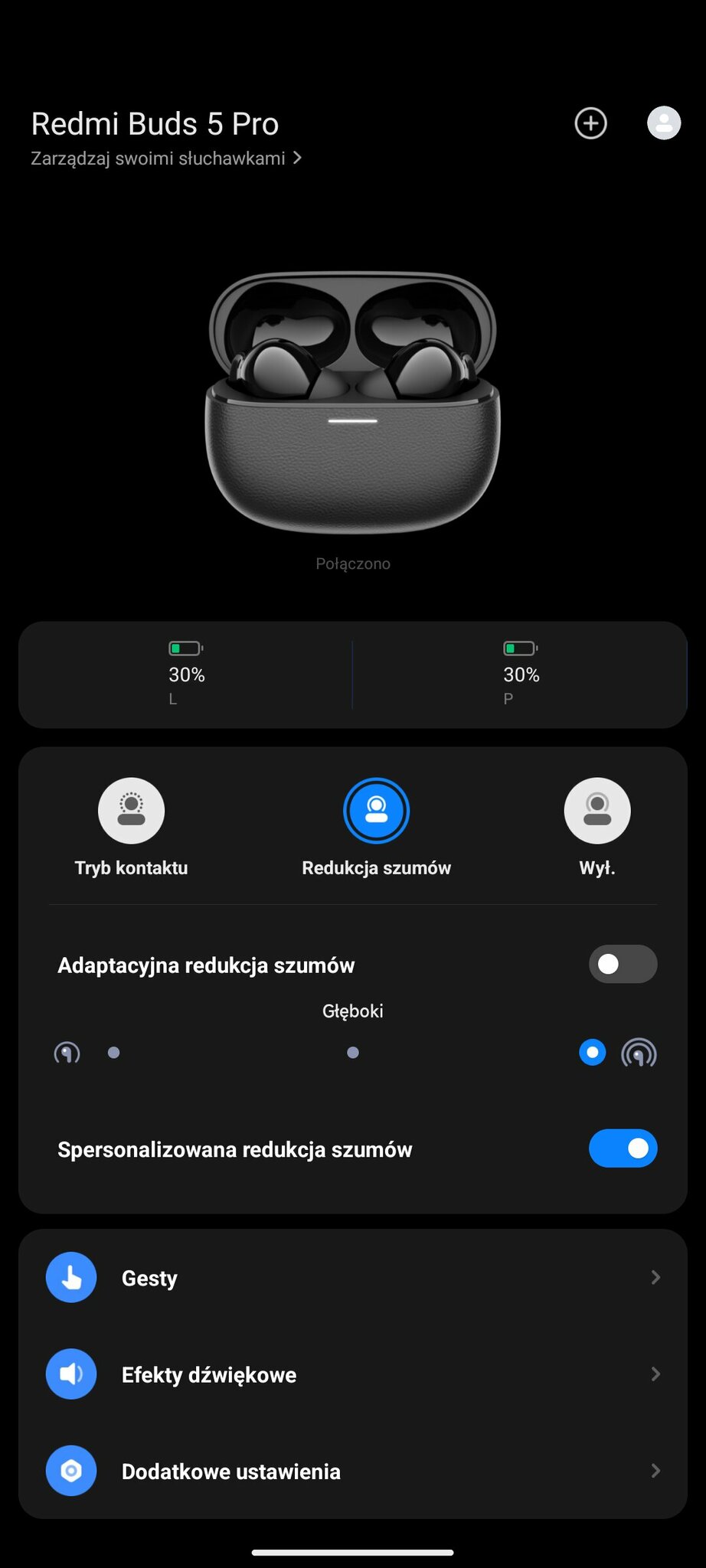Open Gesty settings
706x1568 pixels.
pyautogui.click(x=352, y=1277)
